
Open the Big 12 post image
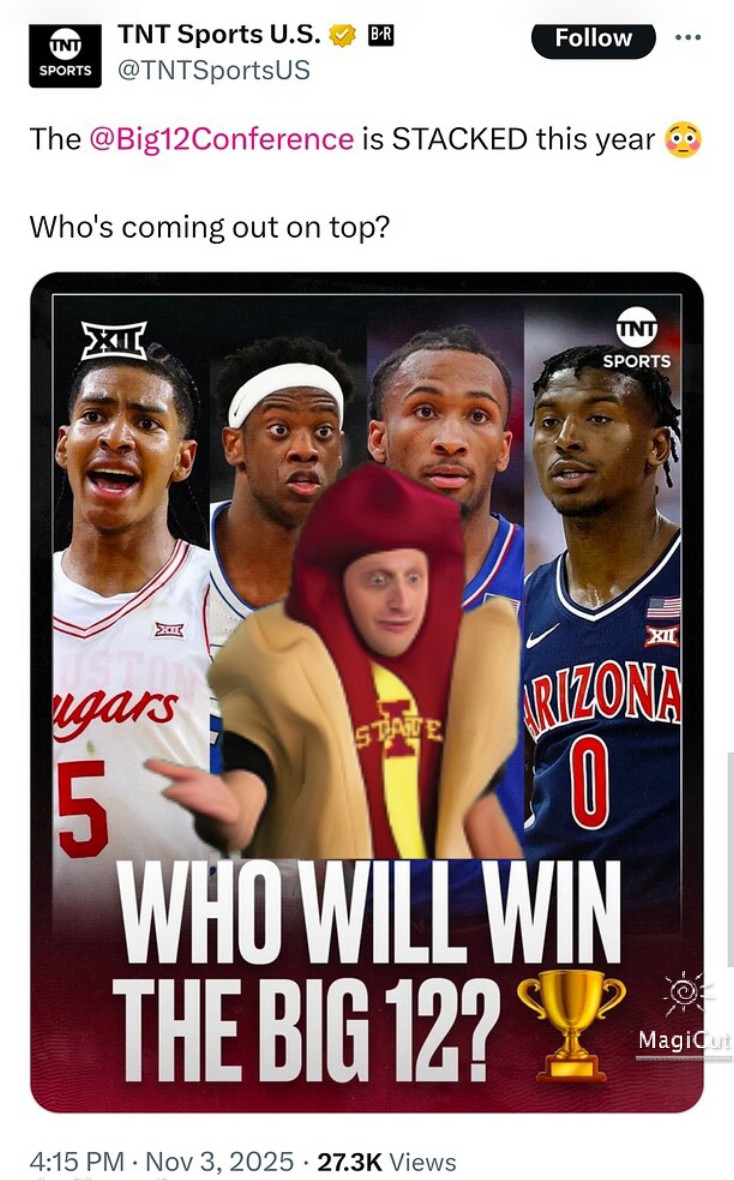(366, 690)
